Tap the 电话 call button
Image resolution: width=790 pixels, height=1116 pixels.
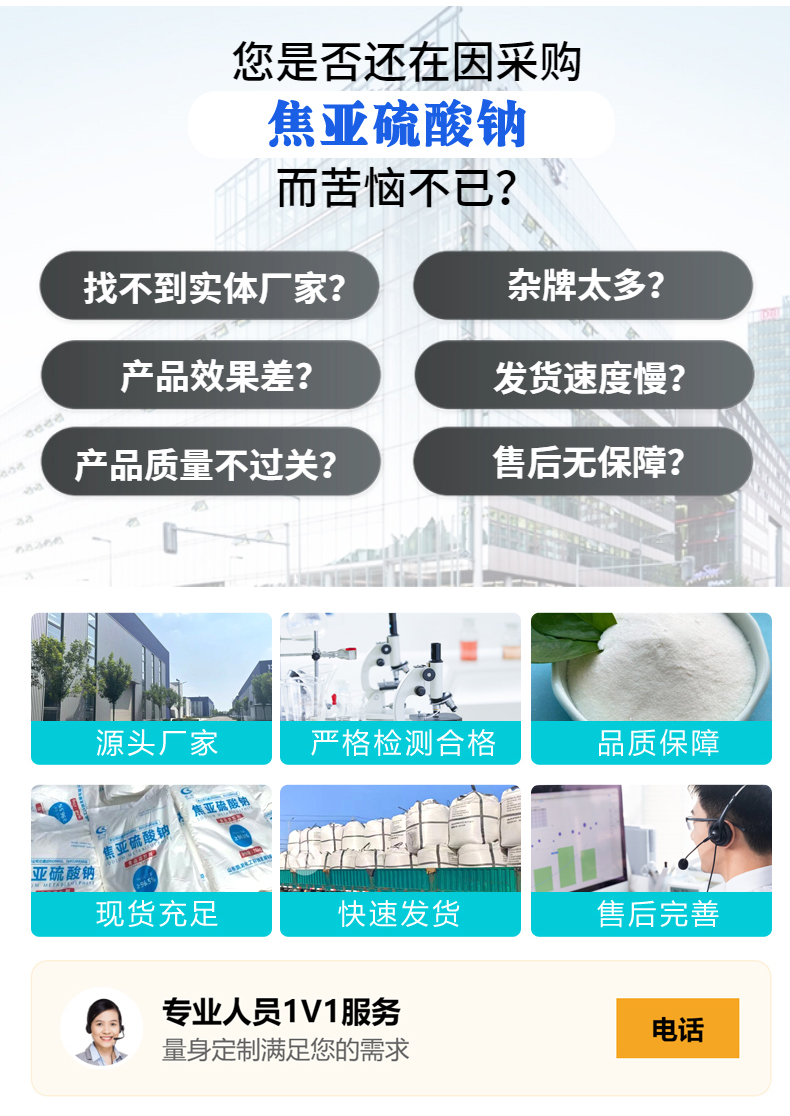click(677, 1028)
